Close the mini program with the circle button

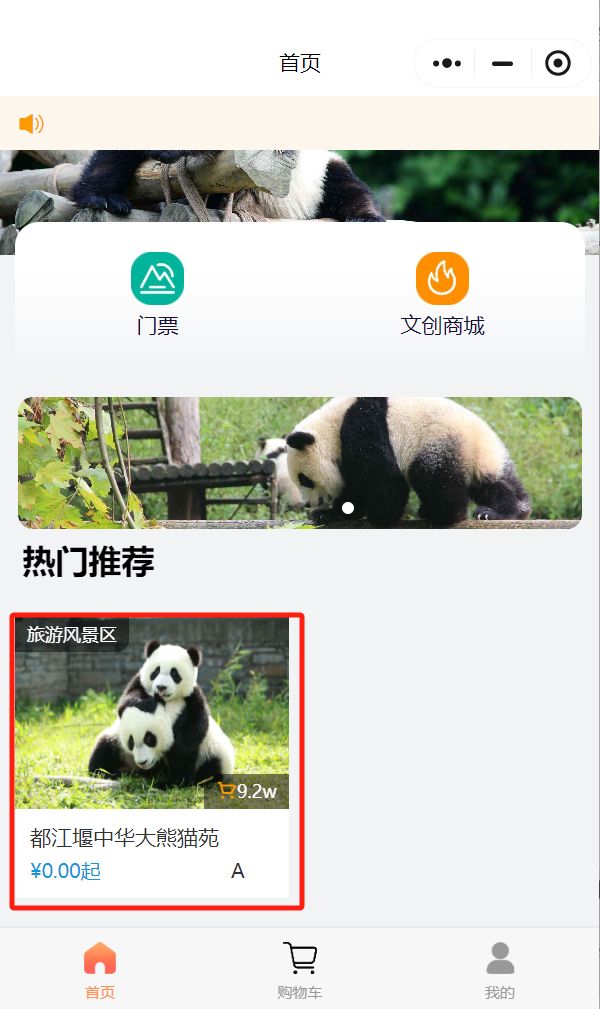558,64
